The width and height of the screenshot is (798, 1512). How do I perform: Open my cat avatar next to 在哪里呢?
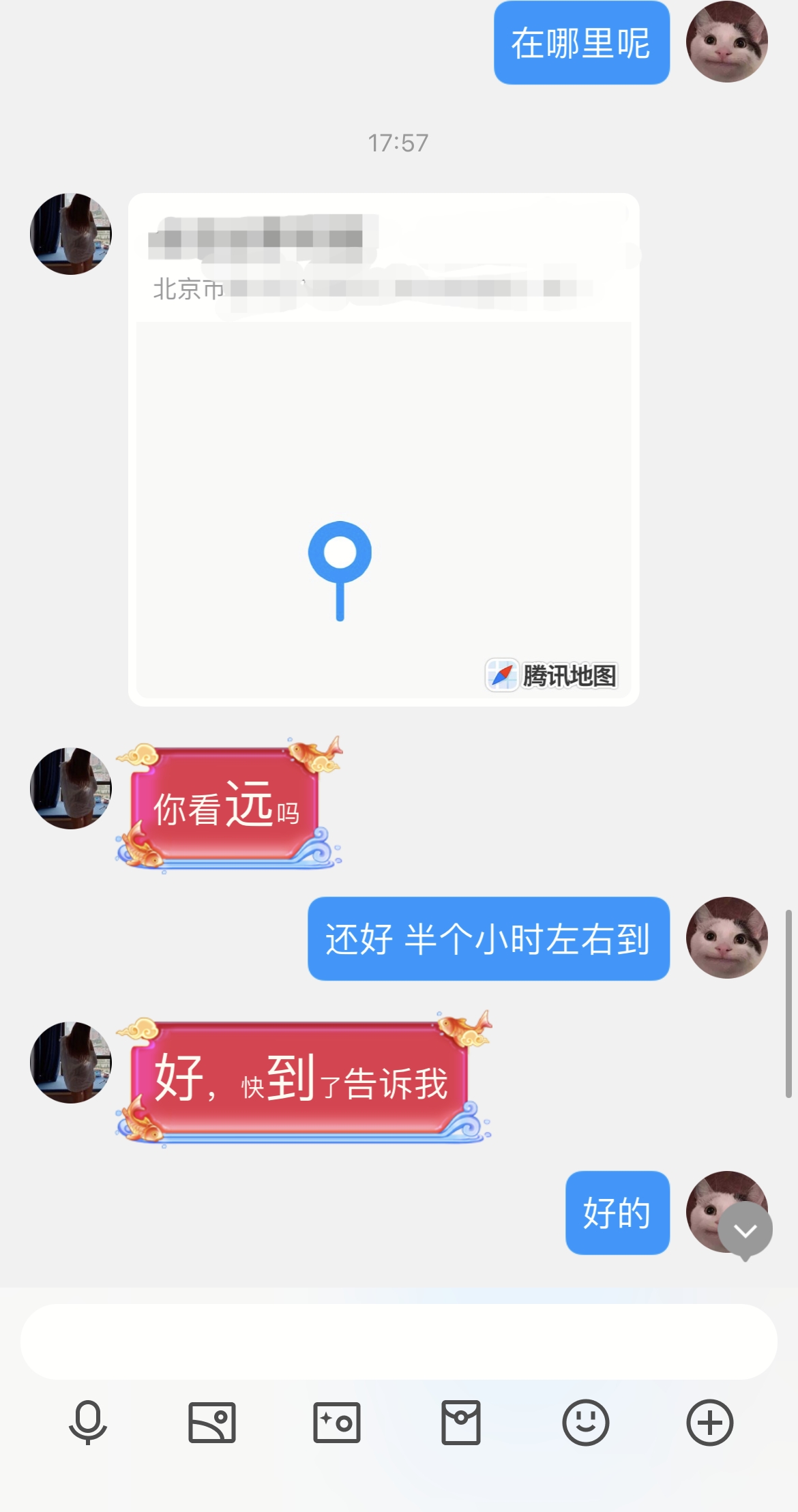point(726,42)
